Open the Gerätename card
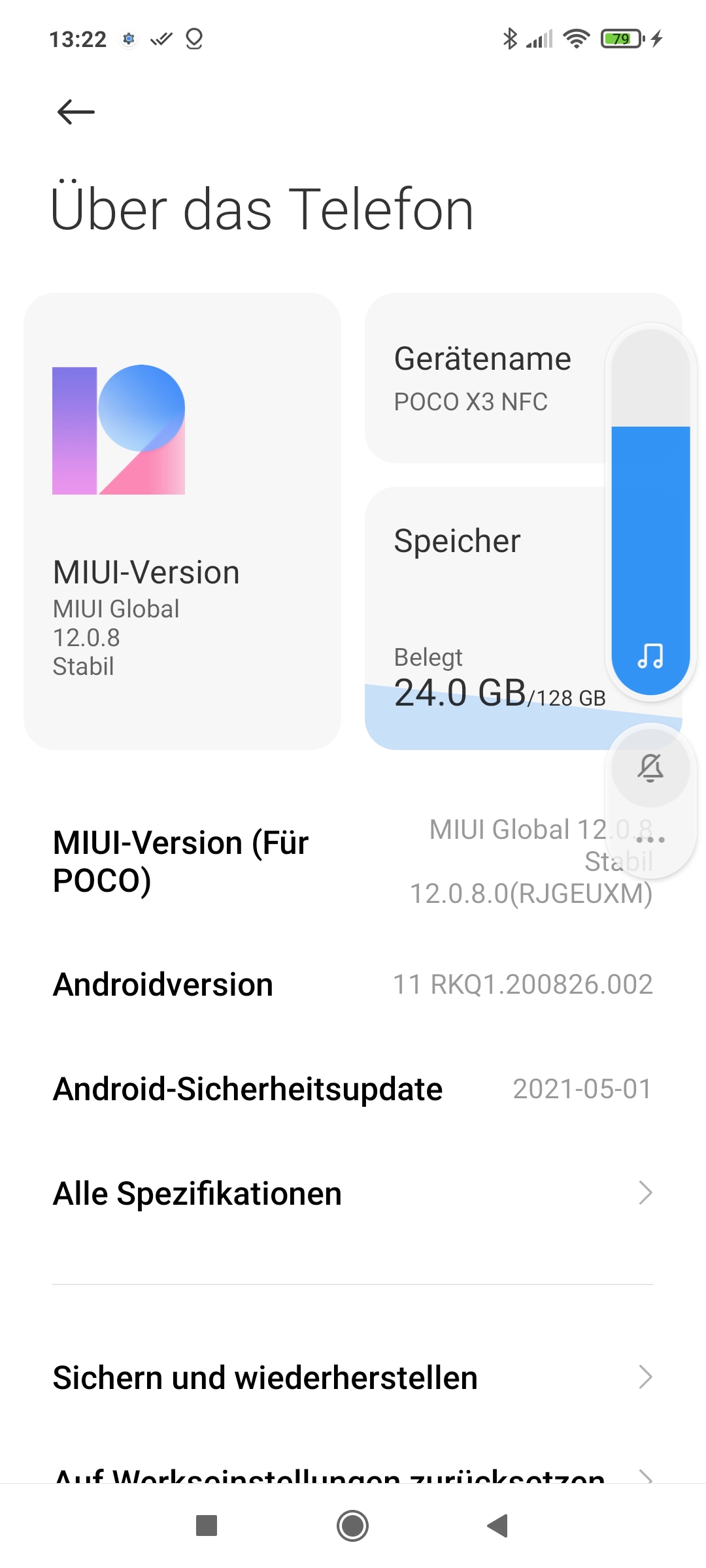Image resolution: width=706 pixels, height=1568 pixels. [x=484, y=378]
